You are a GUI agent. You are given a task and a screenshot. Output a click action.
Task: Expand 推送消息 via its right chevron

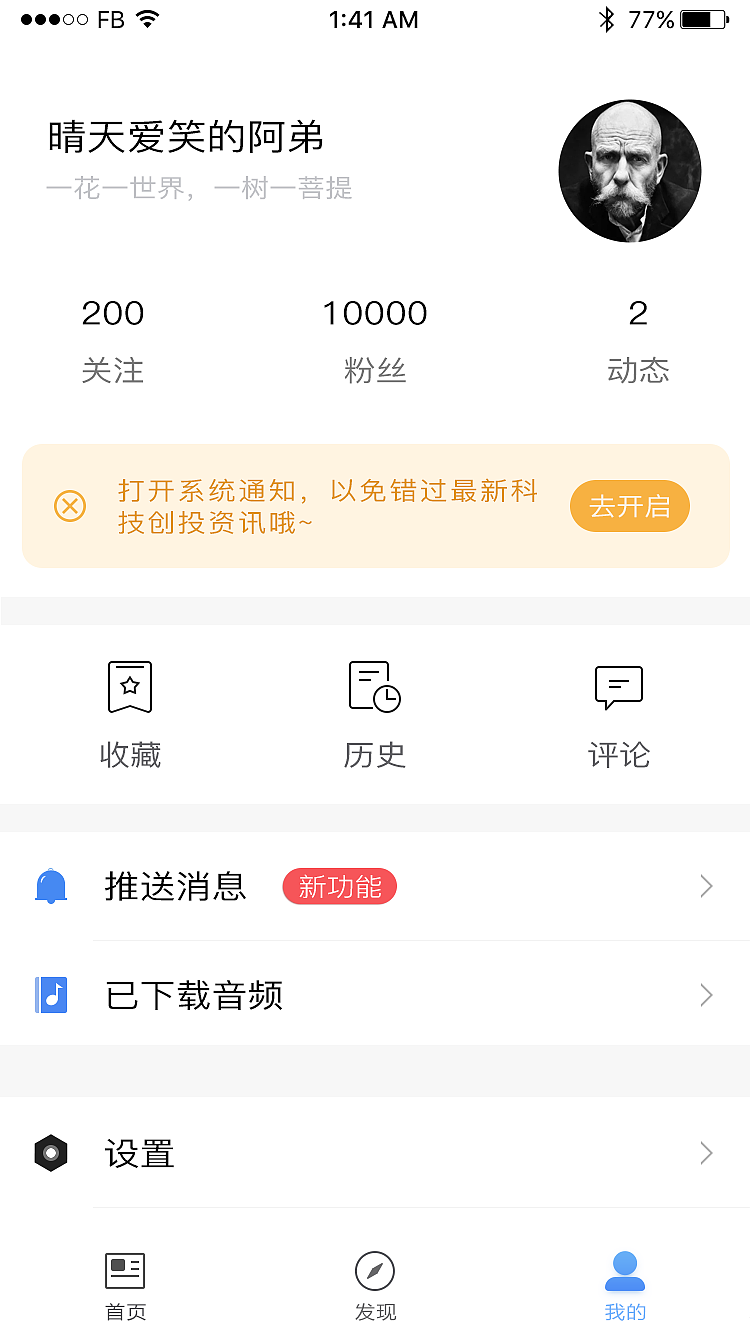pos(706,886)
